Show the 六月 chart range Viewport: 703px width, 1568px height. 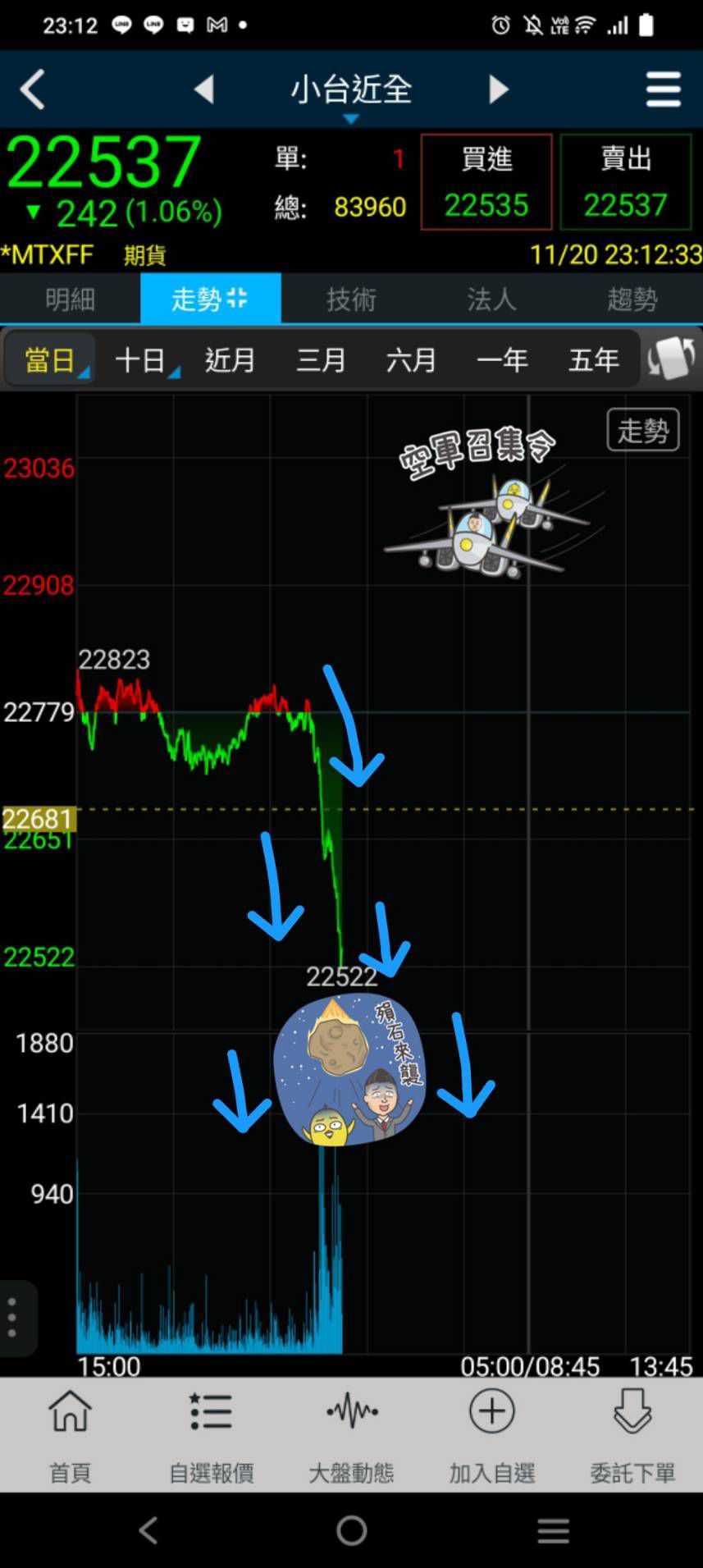click(411, 360)
